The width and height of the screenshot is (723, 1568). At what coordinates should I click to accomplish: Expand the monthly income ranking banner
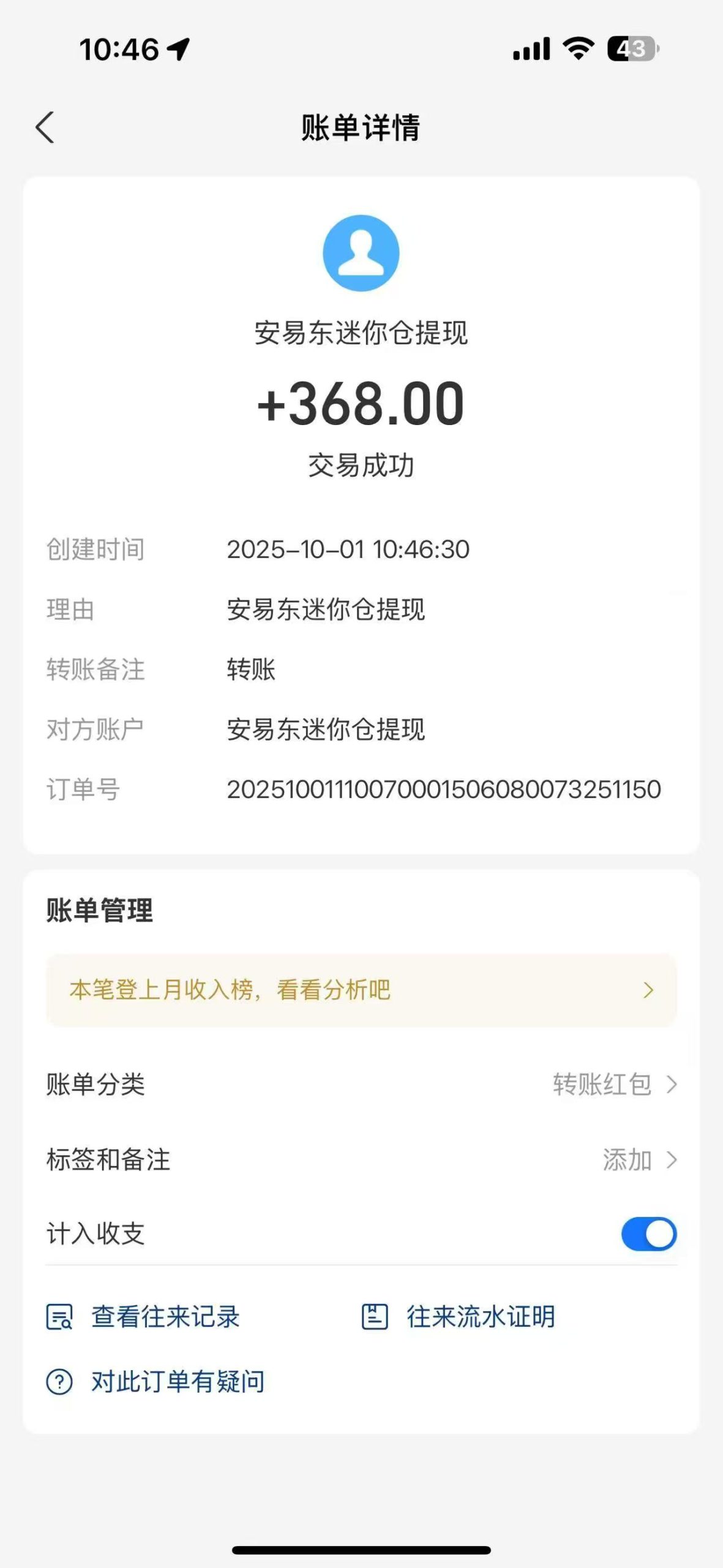point(647,989)
